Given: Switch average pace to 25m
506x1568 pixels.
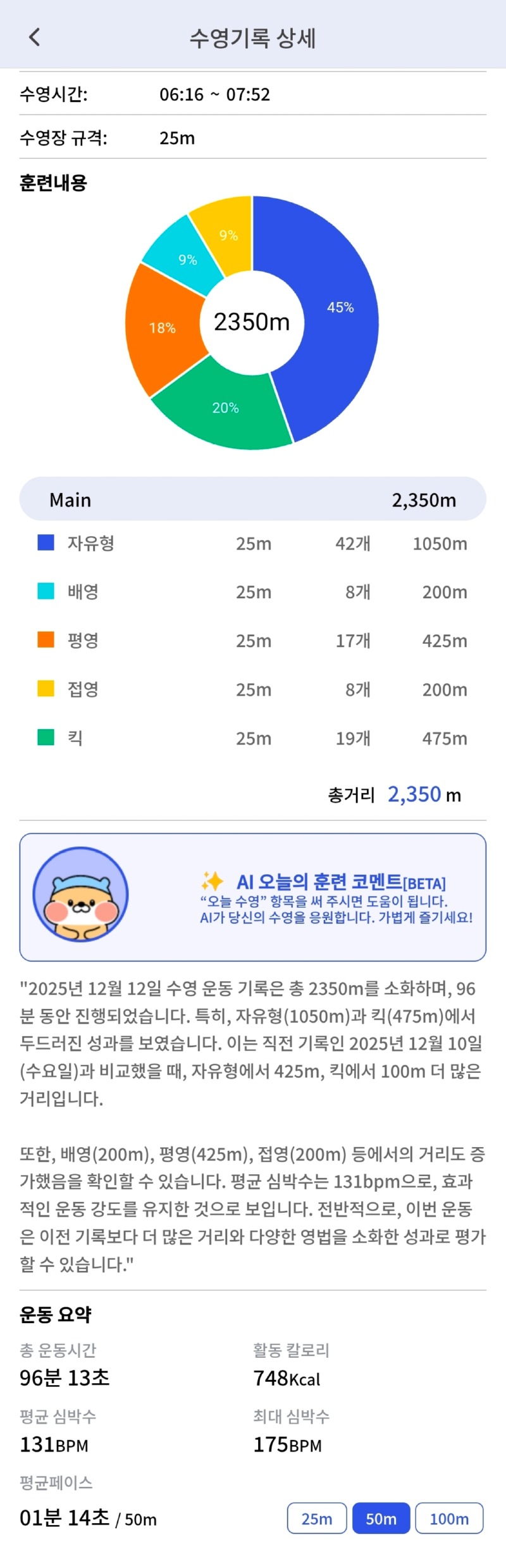Looking at the screenshot, I should click(317, 1518).
